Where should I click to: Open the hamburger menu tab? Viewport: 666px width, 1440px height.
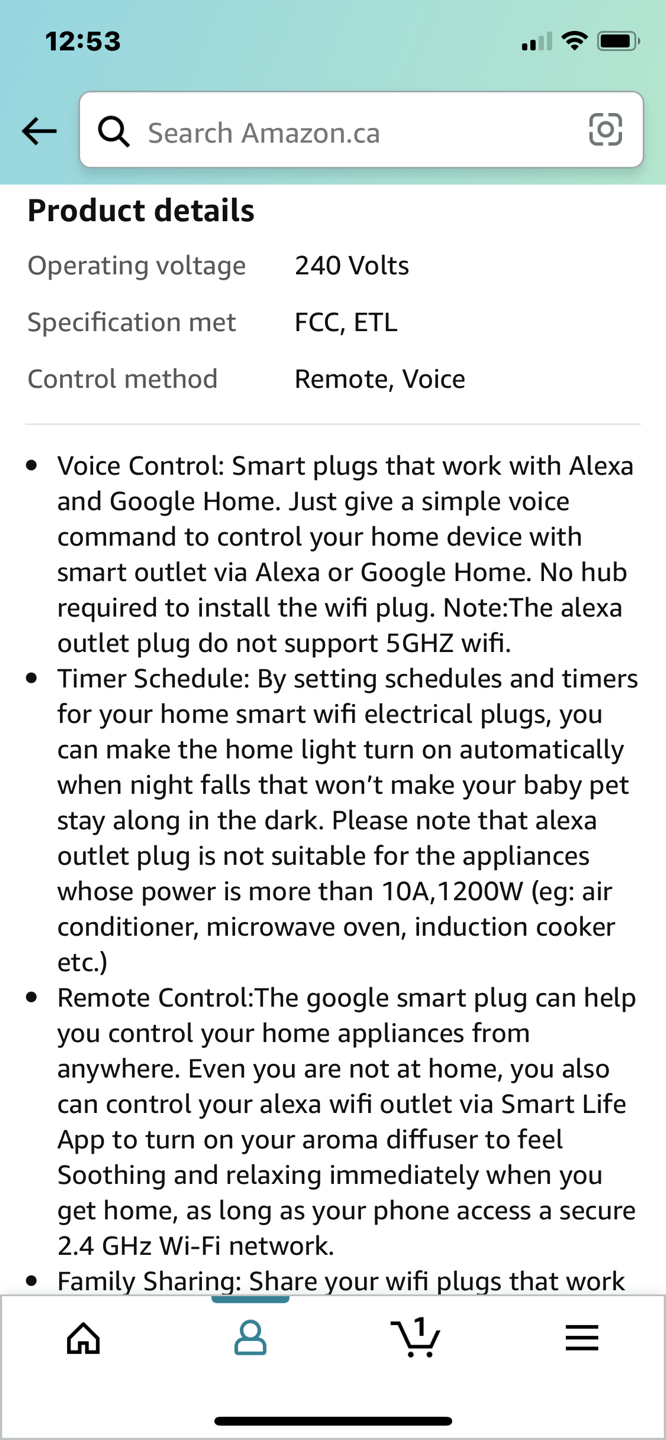click(x=582, y=1338)
